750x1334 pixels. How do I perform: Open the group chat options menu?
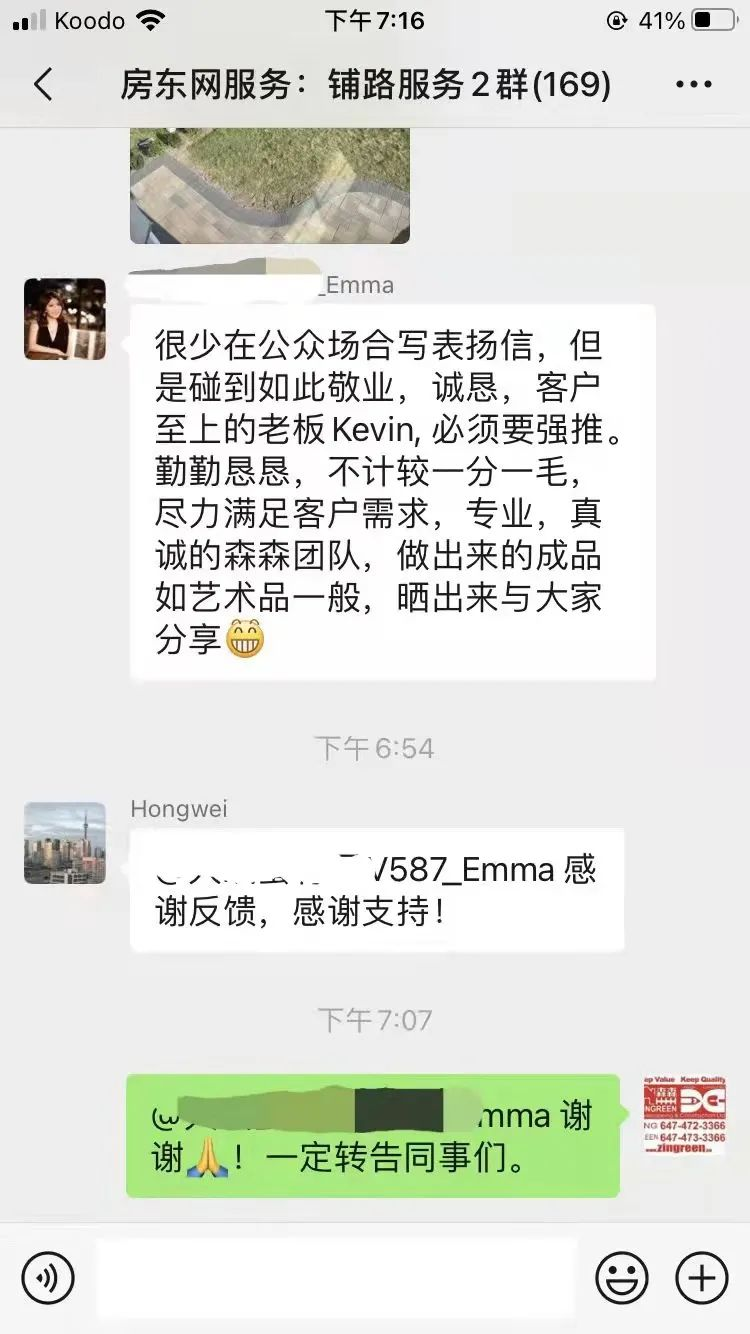pyautogui.click(x=693, y=85)
